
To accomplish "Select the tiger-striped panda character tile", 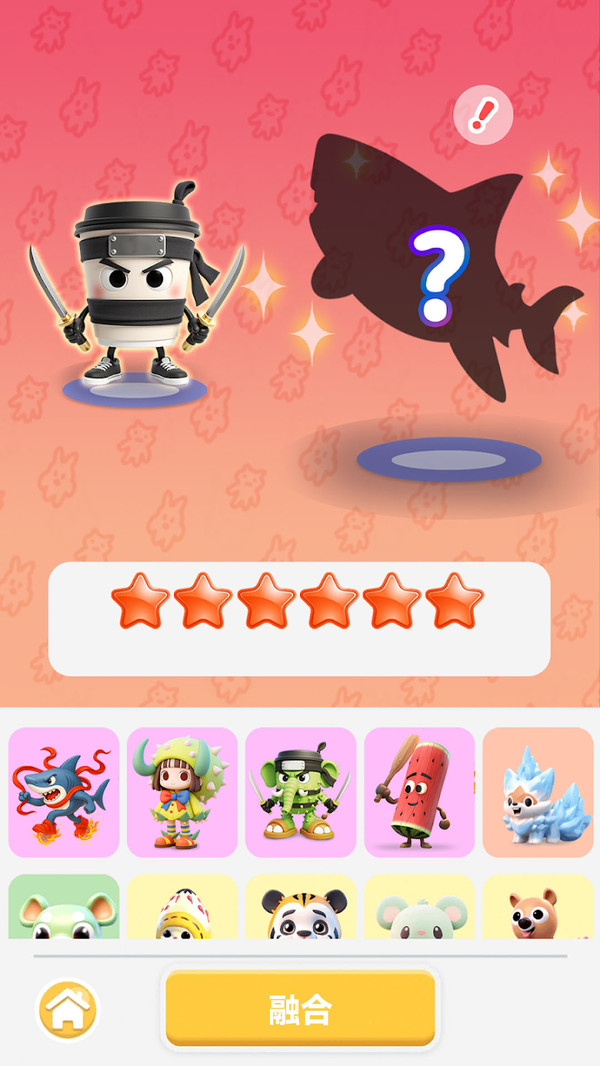I will coord(300,910).
